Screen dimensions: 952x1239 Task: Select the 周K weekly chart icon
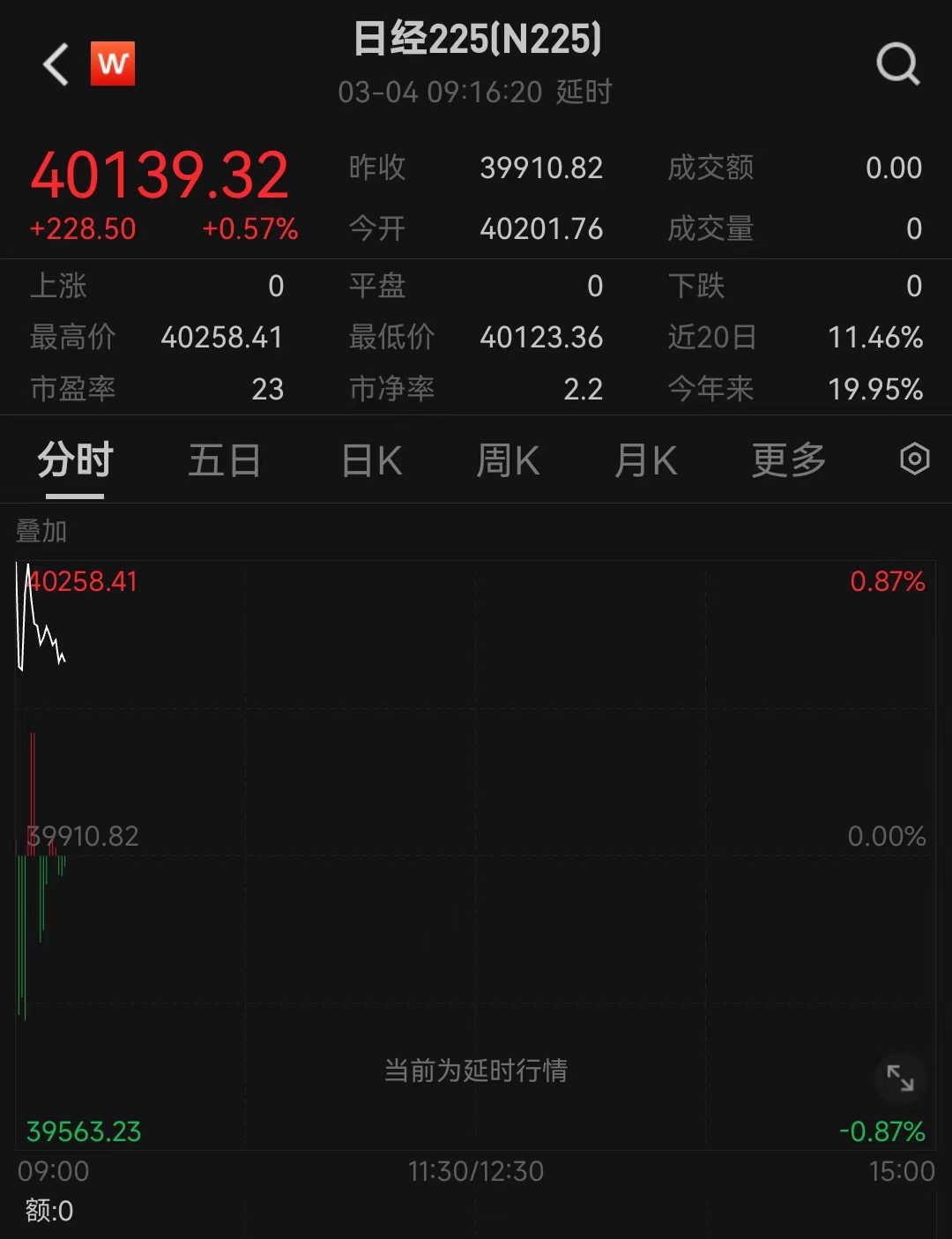(507, 459)
